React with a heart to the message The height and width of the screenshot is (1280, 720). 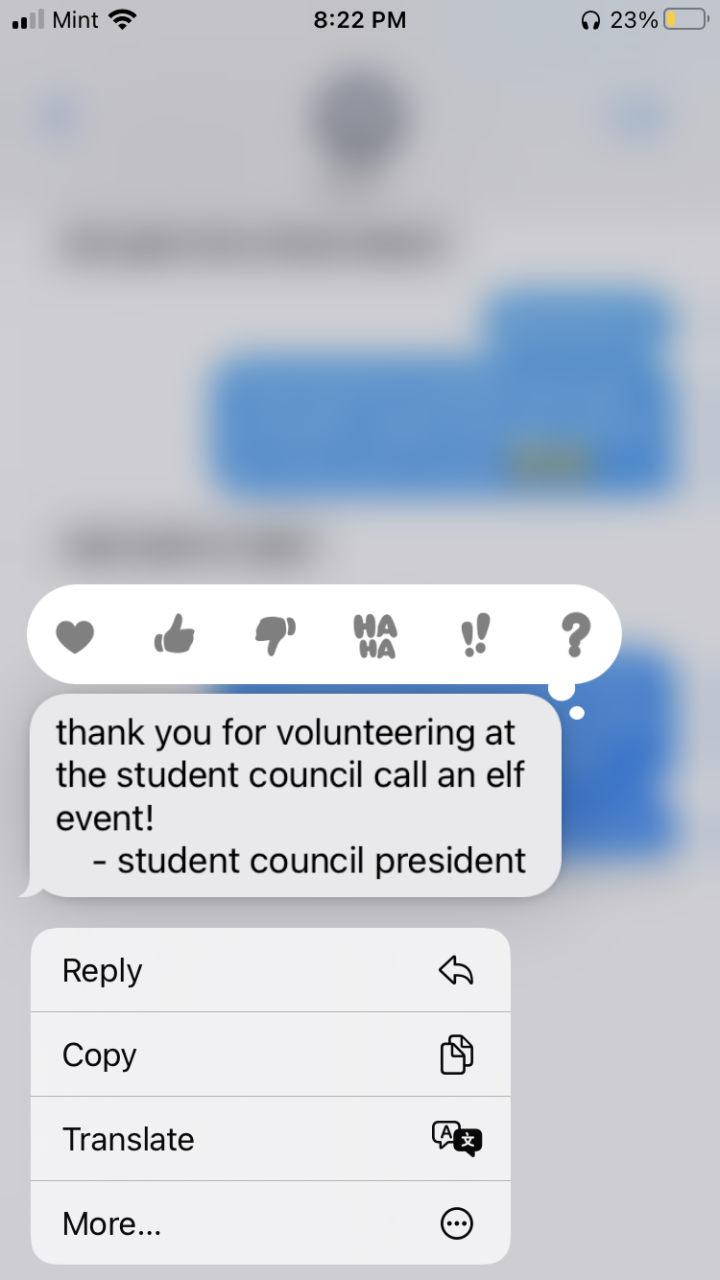coord(75,636)
